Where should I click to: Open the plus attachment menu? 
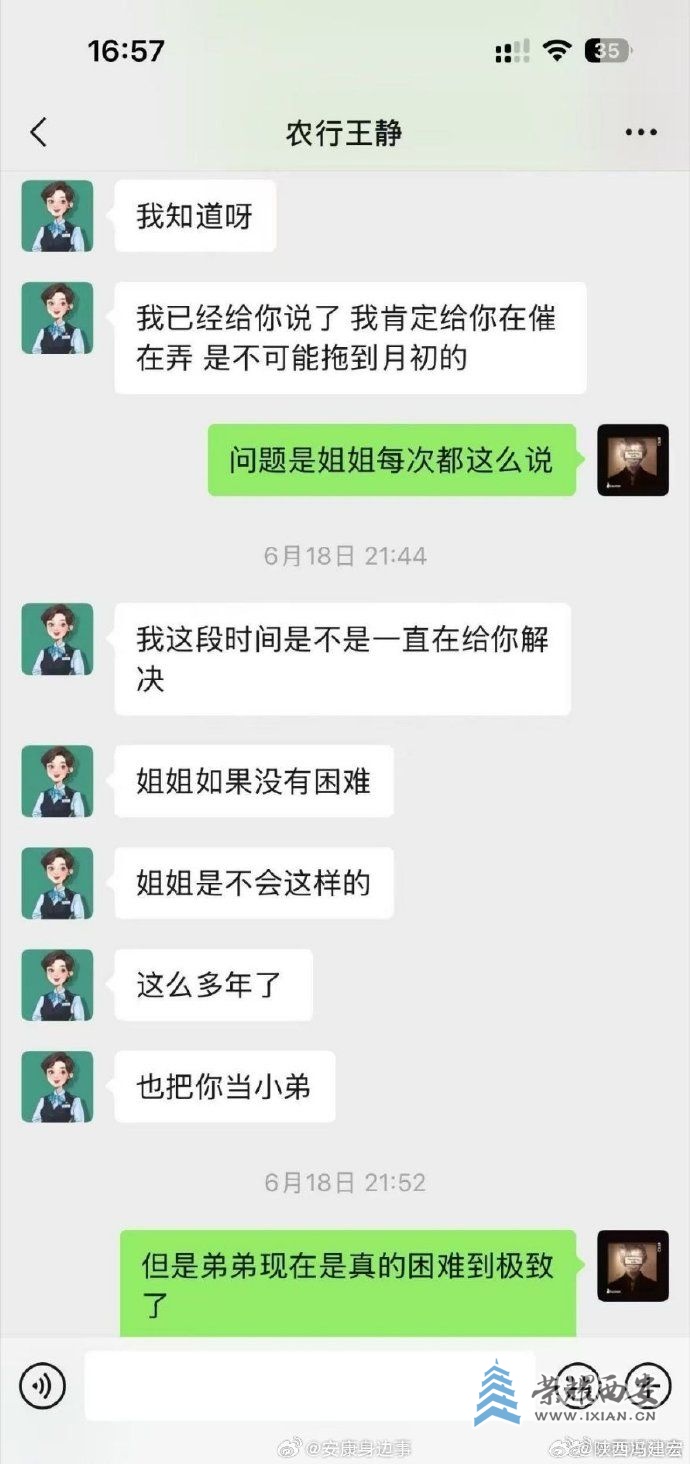pyautogui.click(x=648, y=1386)
